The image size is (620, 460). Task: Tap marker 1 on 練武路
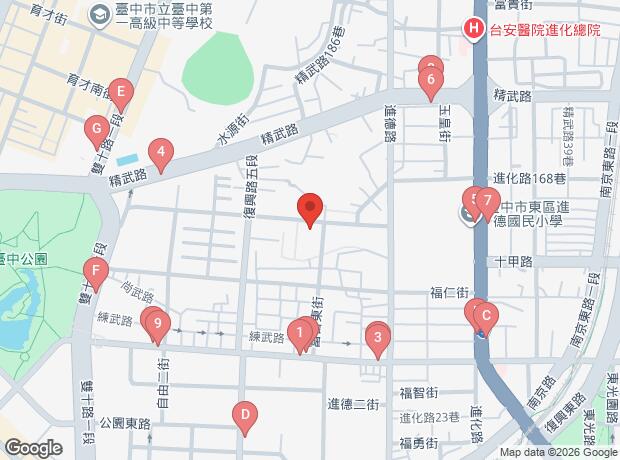(300, 335)
